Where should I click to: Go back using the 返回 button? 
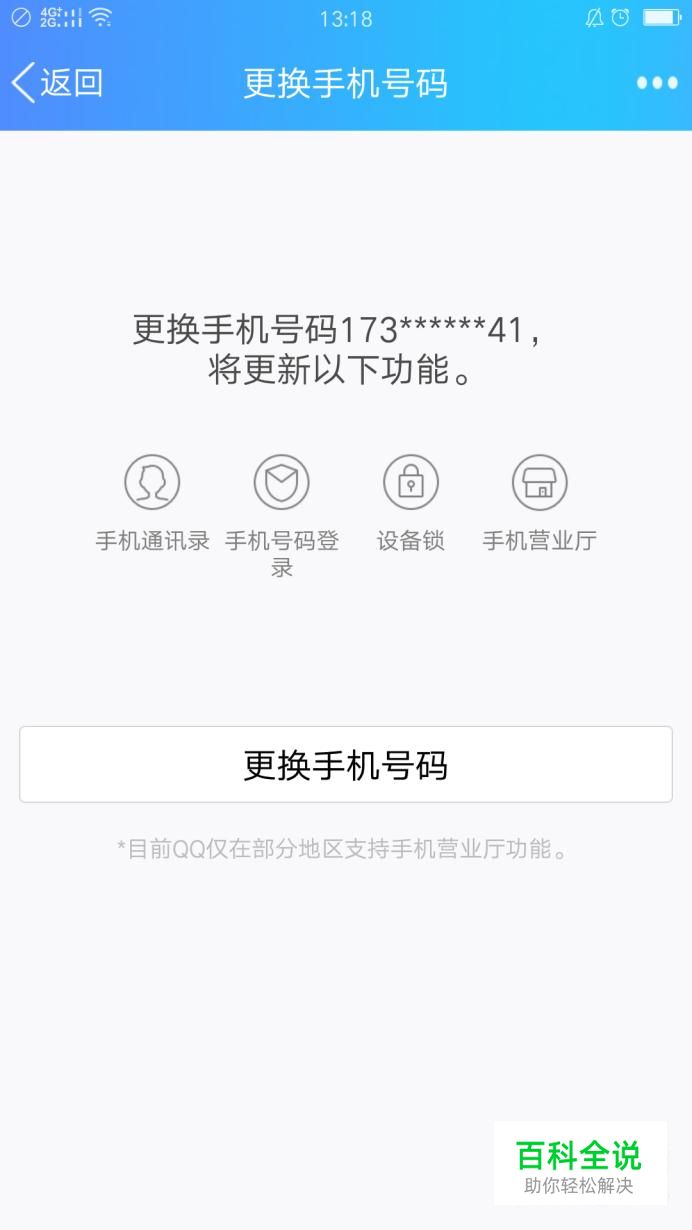point(57,83)
